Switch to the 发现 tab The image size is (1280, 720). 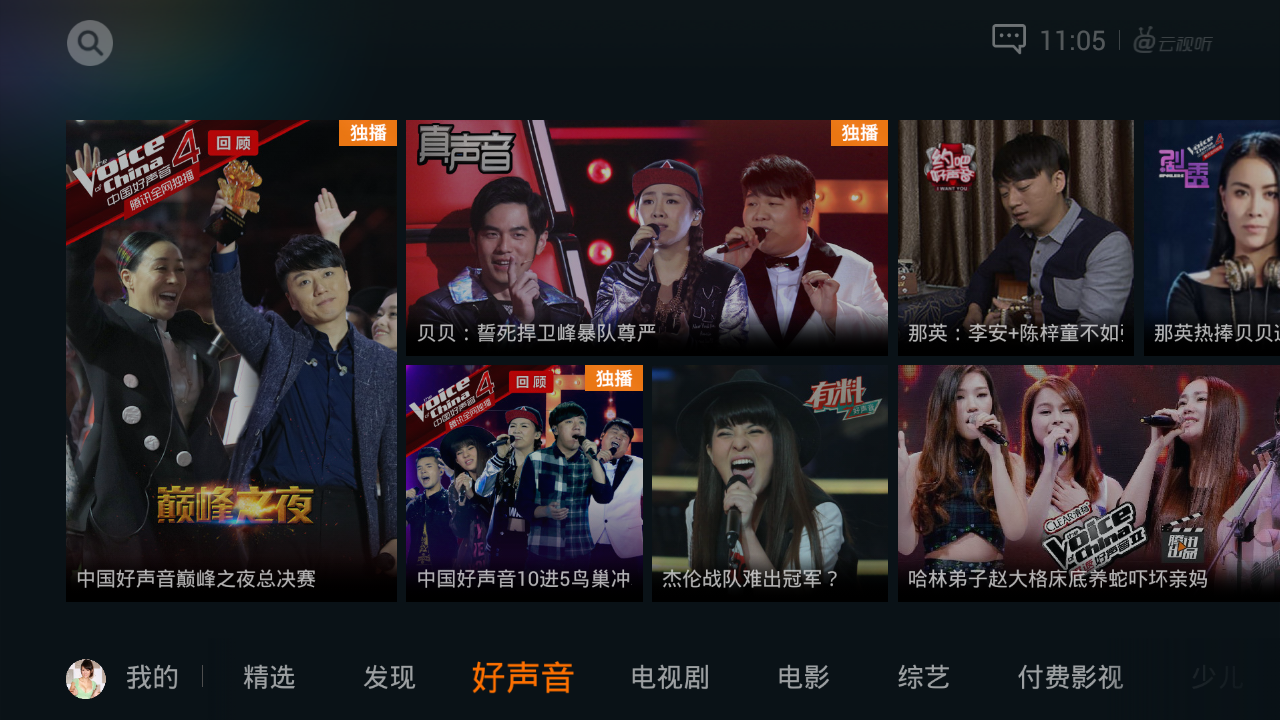[x=389, y=678]
